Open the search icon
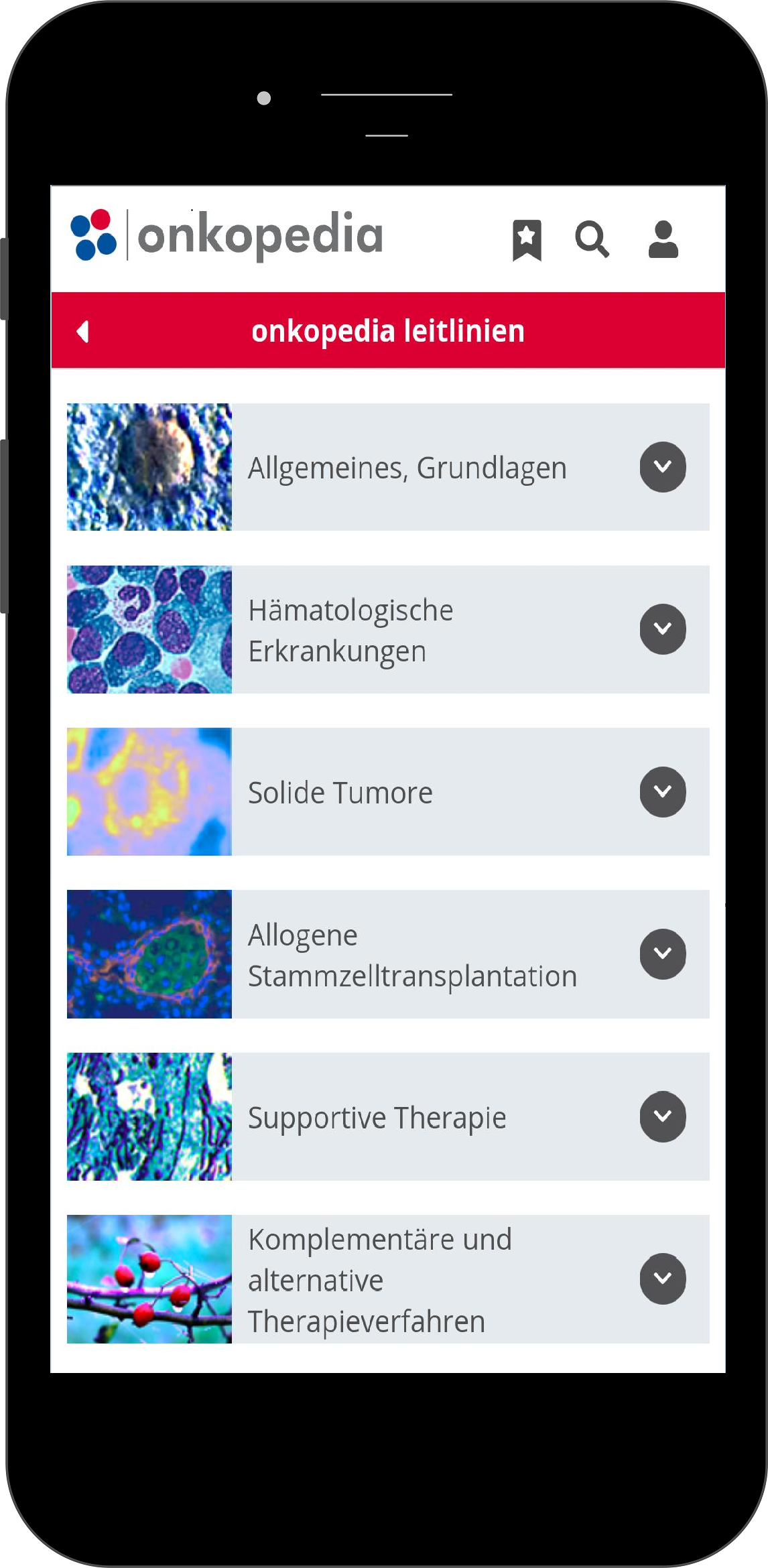 592,240
